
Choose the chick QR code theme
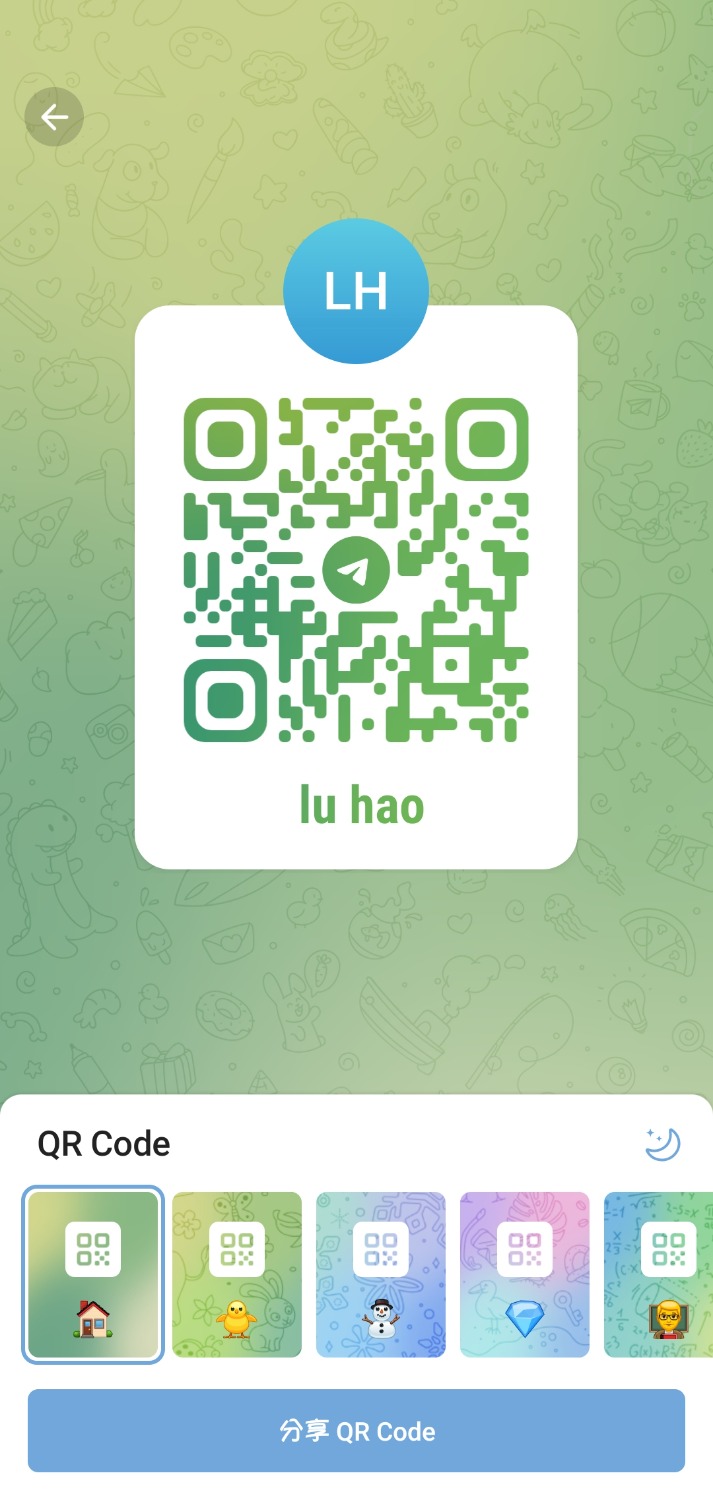click(237, 1274)
